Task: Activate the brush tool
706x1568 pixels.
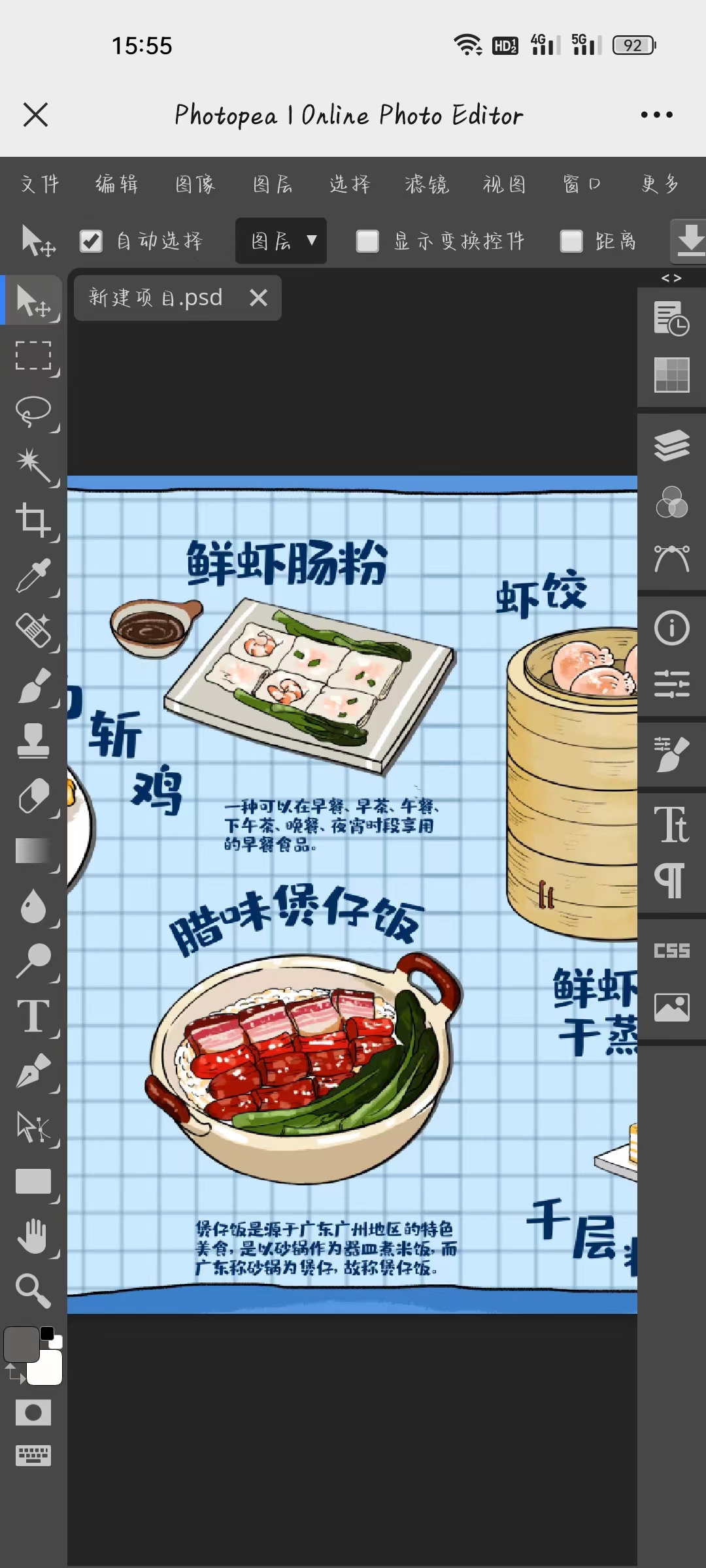Action: click(x=33, y=686)
